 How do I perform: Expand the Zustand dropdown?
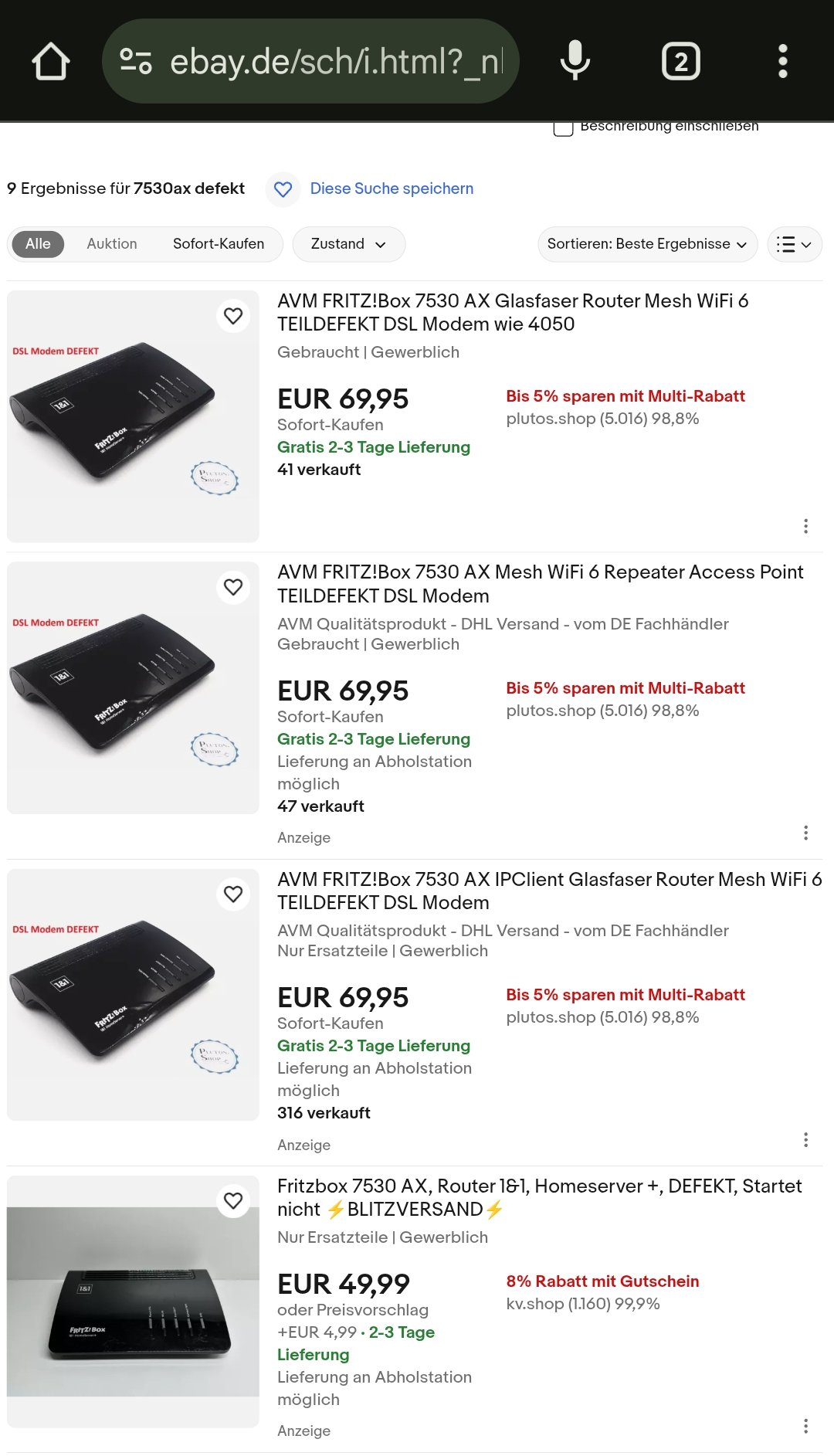pos(348,244)
